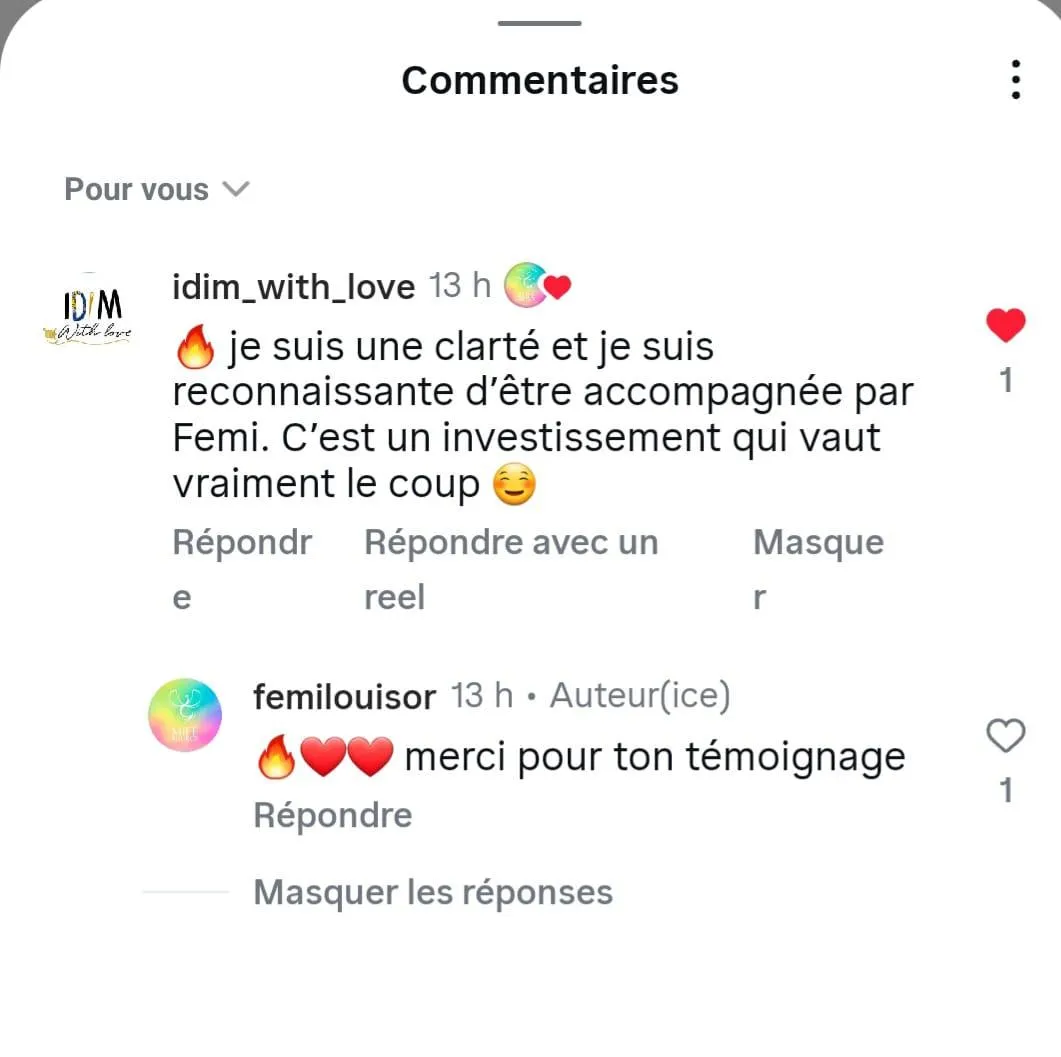Open the idim_with_love username link
Image resolution: width=1061 pixels, height=1057 pixels.
pos(293,287)
